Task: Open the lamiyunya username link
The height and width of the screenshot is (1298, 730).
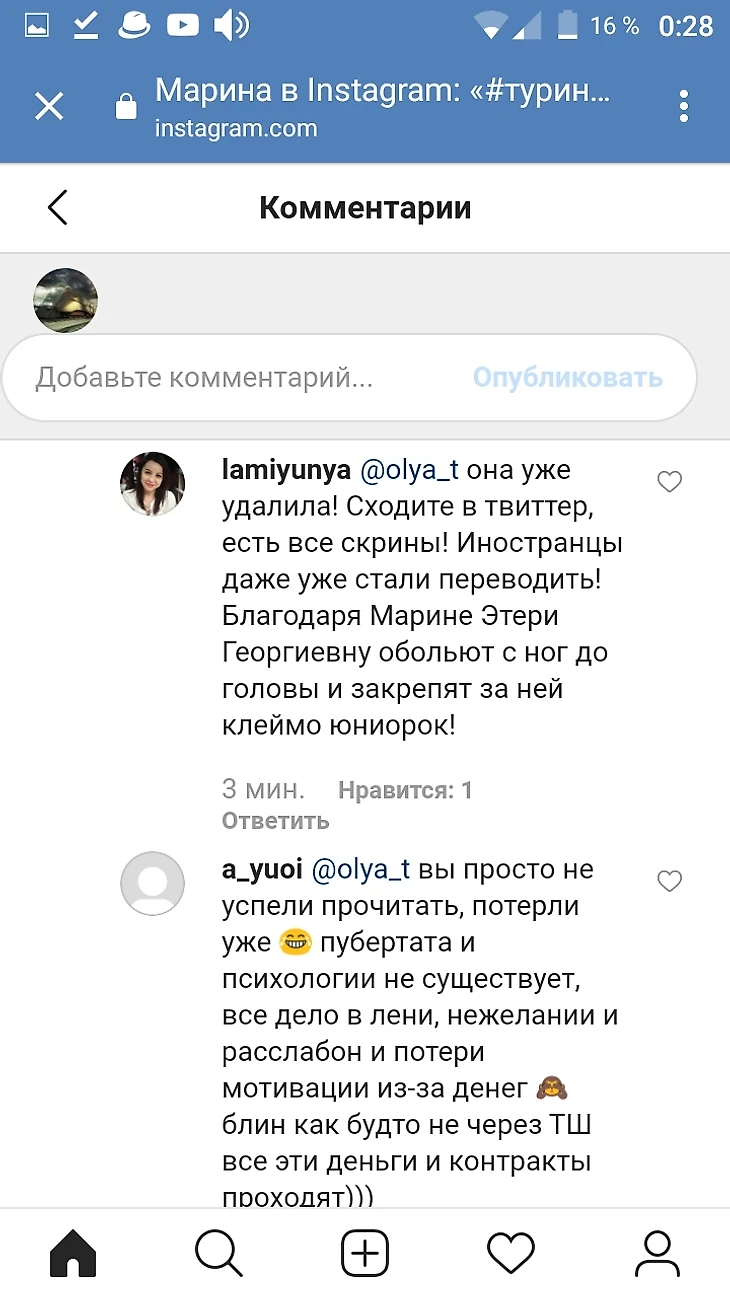Action: point(284,469)
